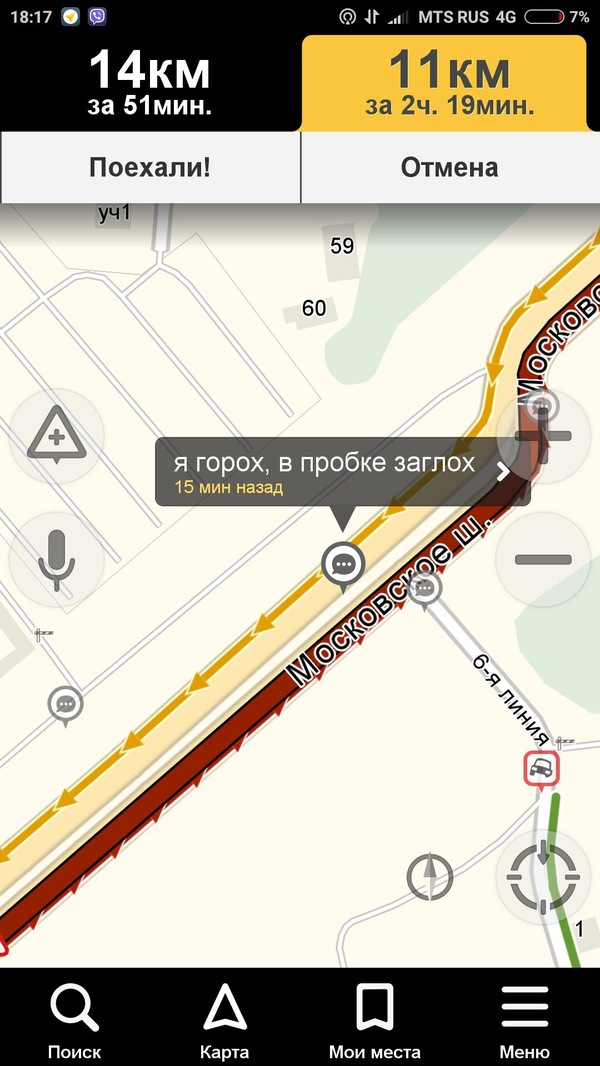Open the Мои места tab
The height and width of the screenshot is (1066, 600).
375,1018
